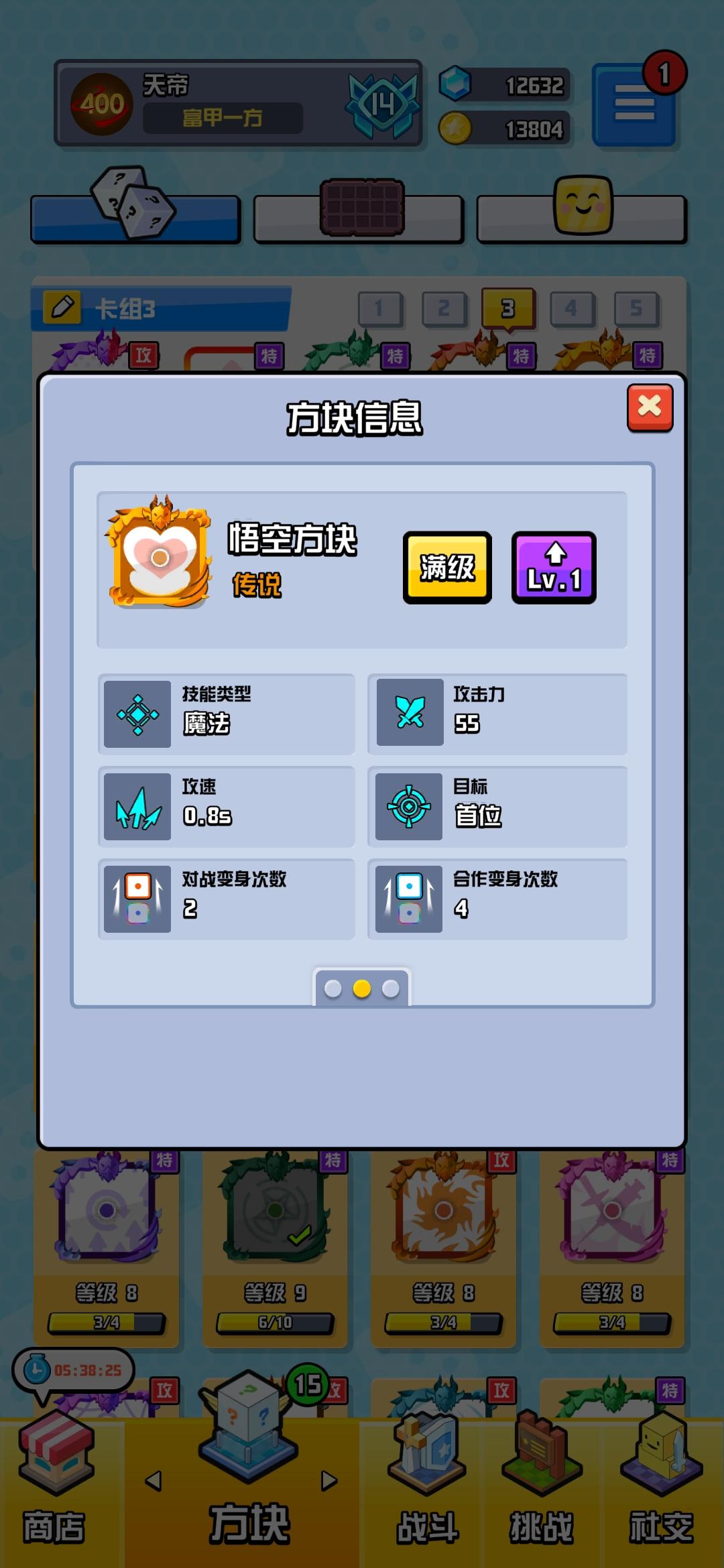Tap the purple Lv.1 level button
The image size is (724, 1568).
pyautogui.click(x=554, y=568)
